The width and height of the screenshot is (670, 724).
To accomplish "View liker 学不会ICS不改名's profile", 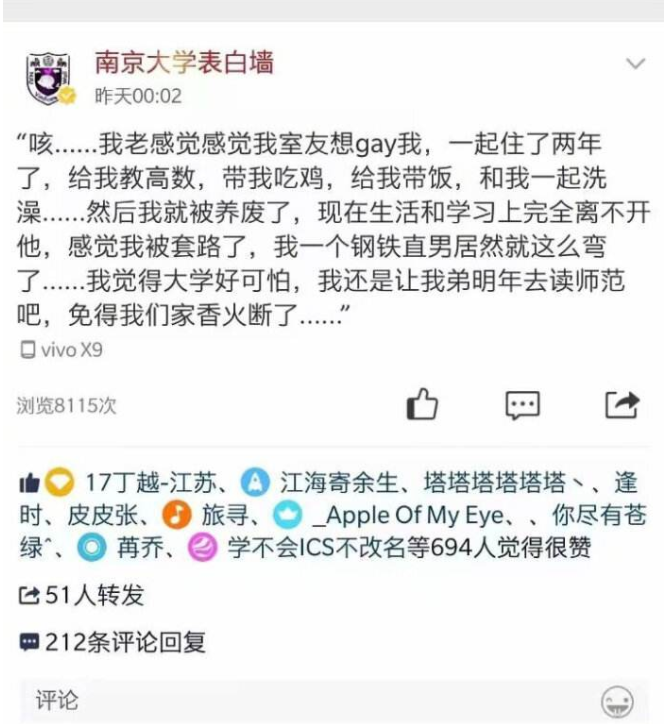I will [307, 548].
